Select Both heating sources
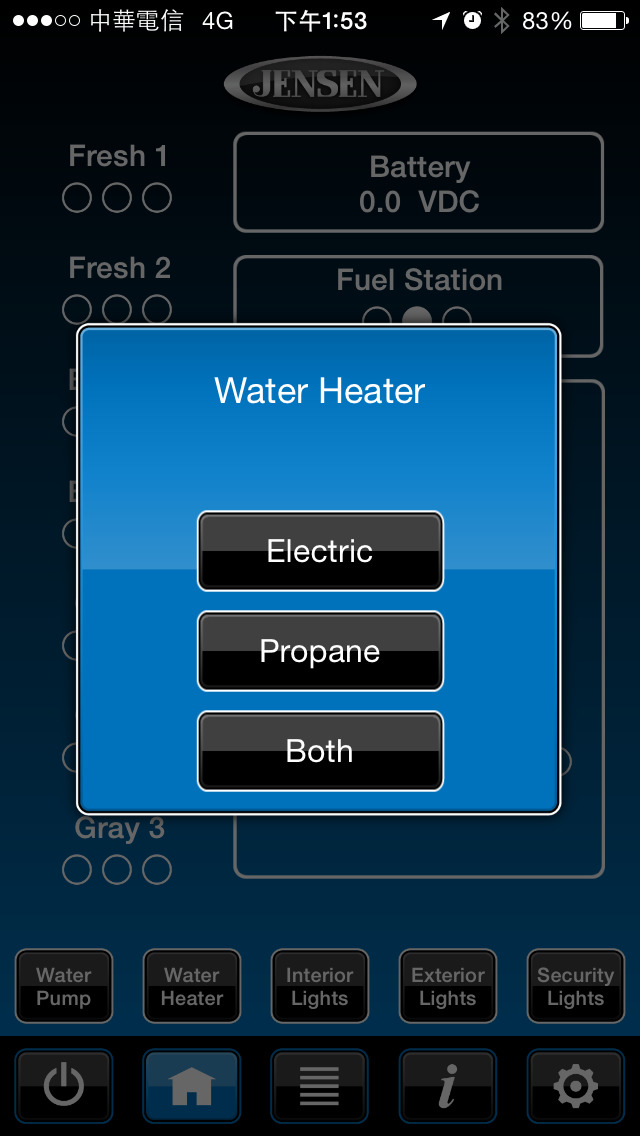This screenshot has height=1136, width=640. click(x=320, y=751)
